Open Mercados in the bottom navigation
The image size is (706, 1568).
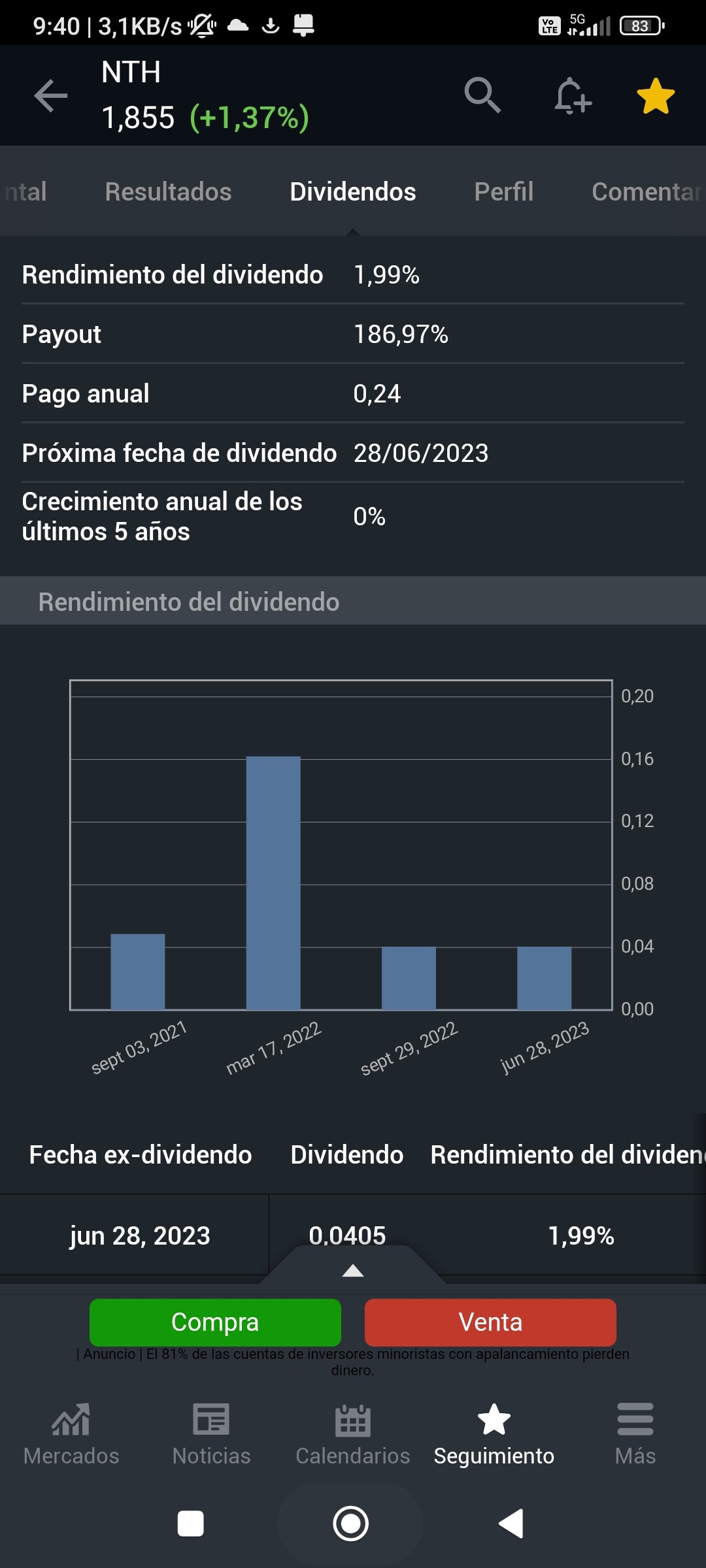[71, 1435]
